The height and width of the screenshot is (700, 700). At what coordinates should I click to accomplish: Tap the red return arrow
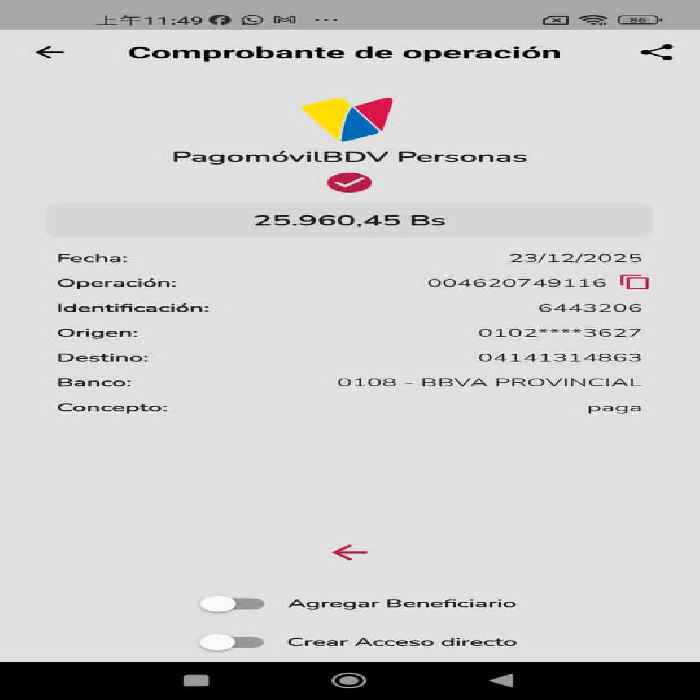350,552
